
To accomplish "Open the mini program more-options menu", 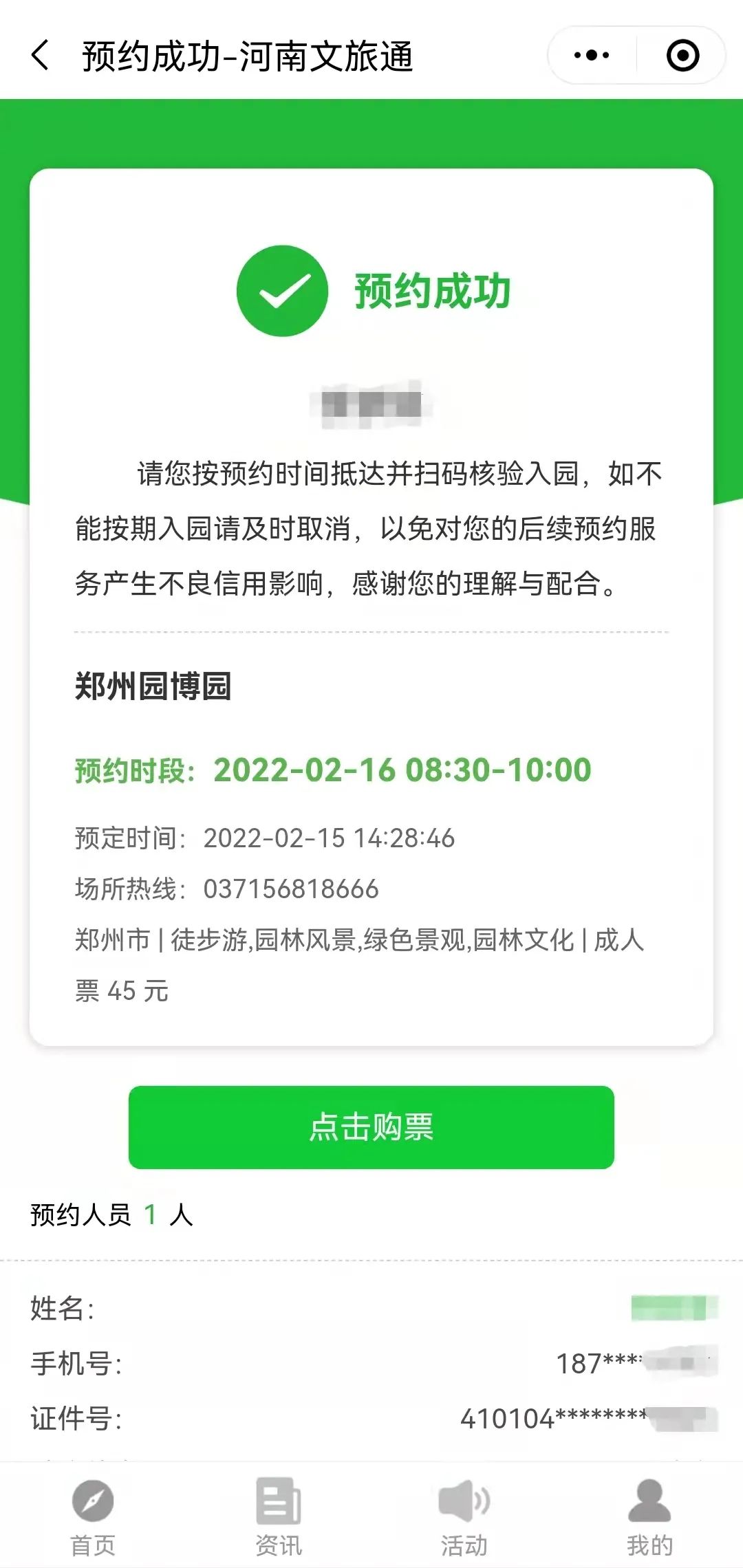I will click(592, 55).
